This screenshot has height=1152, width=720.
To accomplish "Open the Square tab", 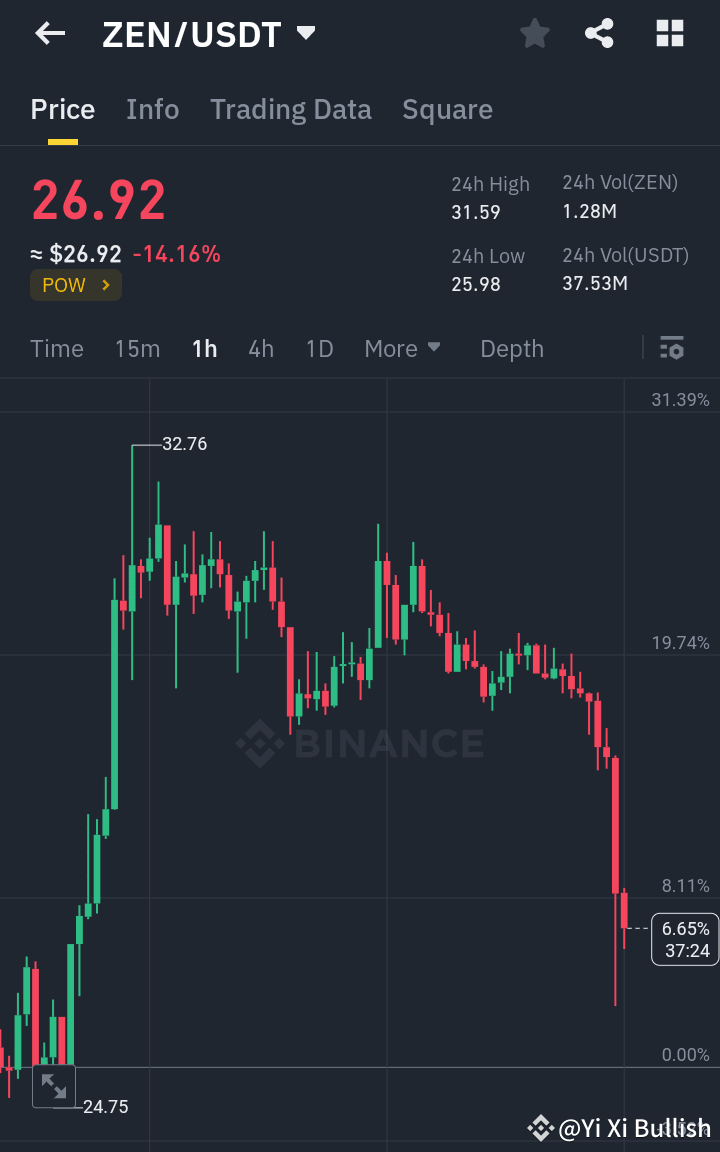I will tap(447, 109).
